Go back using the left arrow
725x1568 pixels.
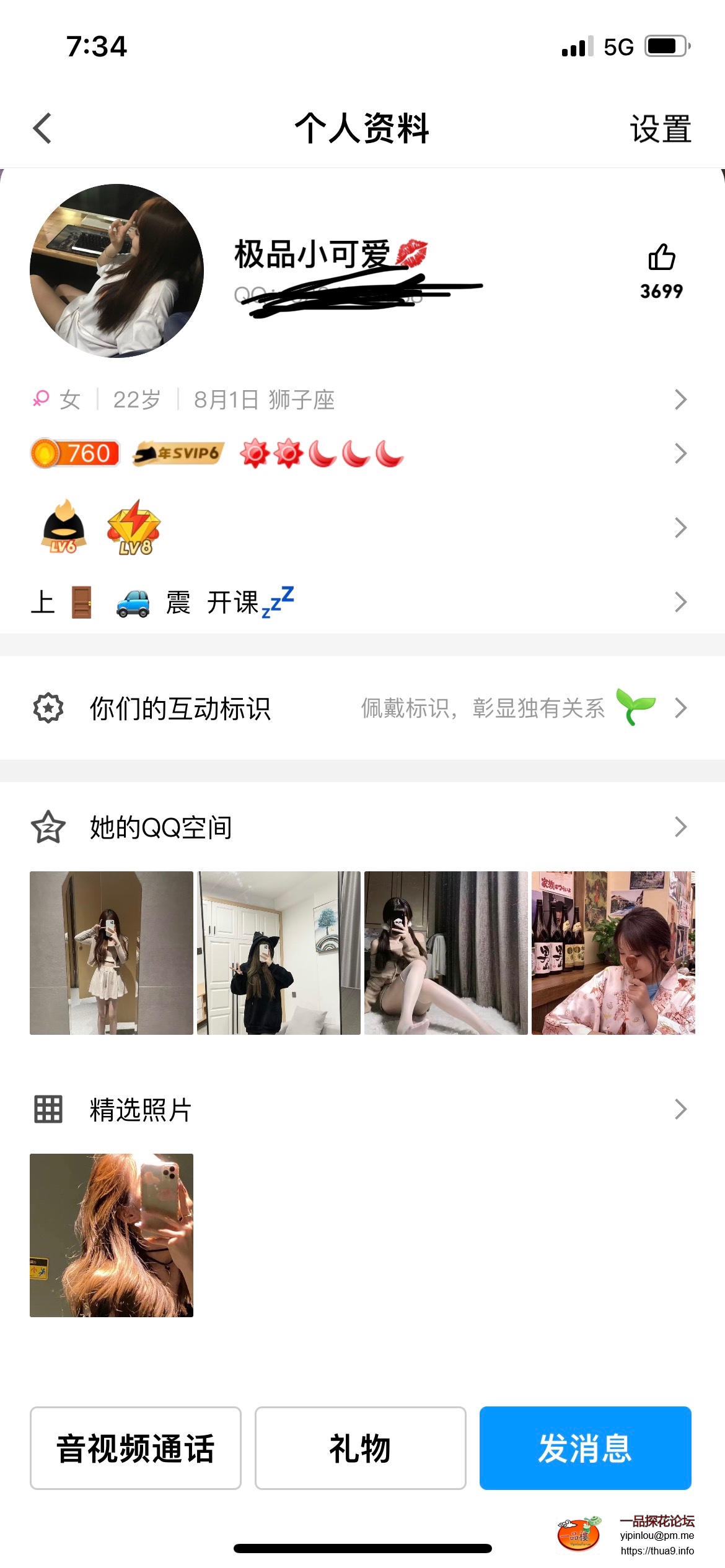41,129
